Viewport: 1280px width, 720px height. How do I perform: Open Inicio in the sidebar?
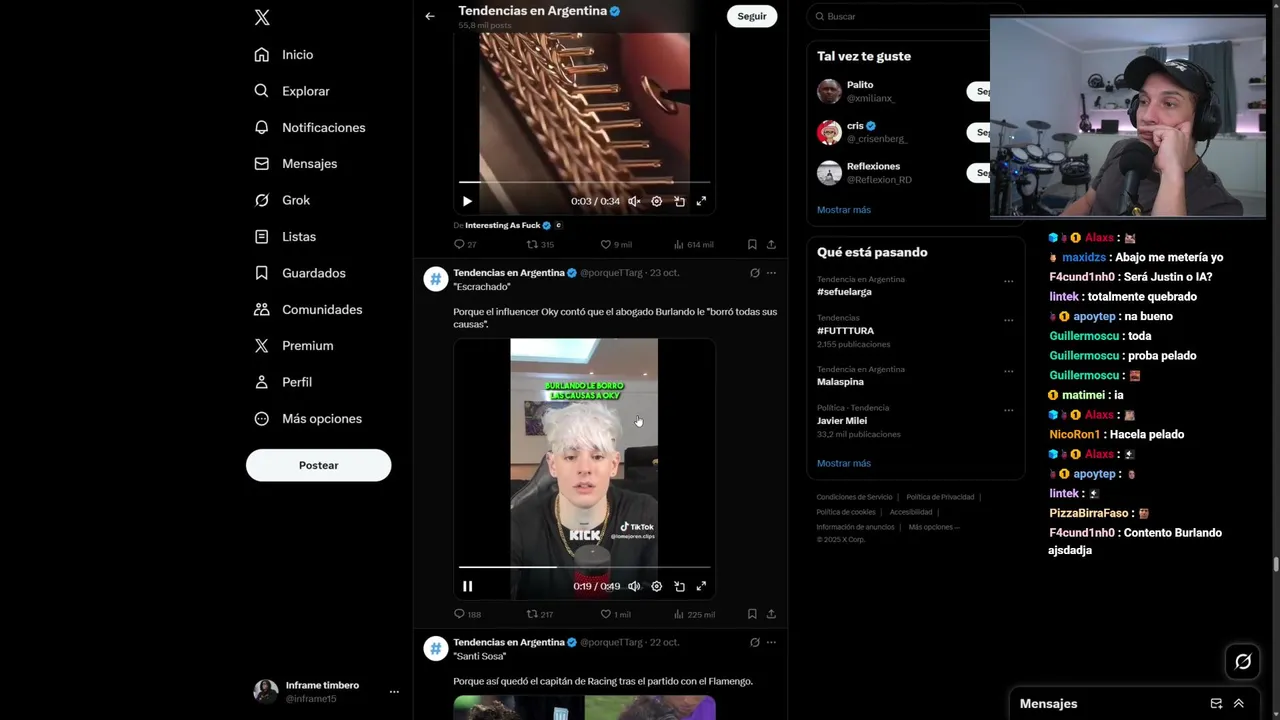[x=296, y=55]
